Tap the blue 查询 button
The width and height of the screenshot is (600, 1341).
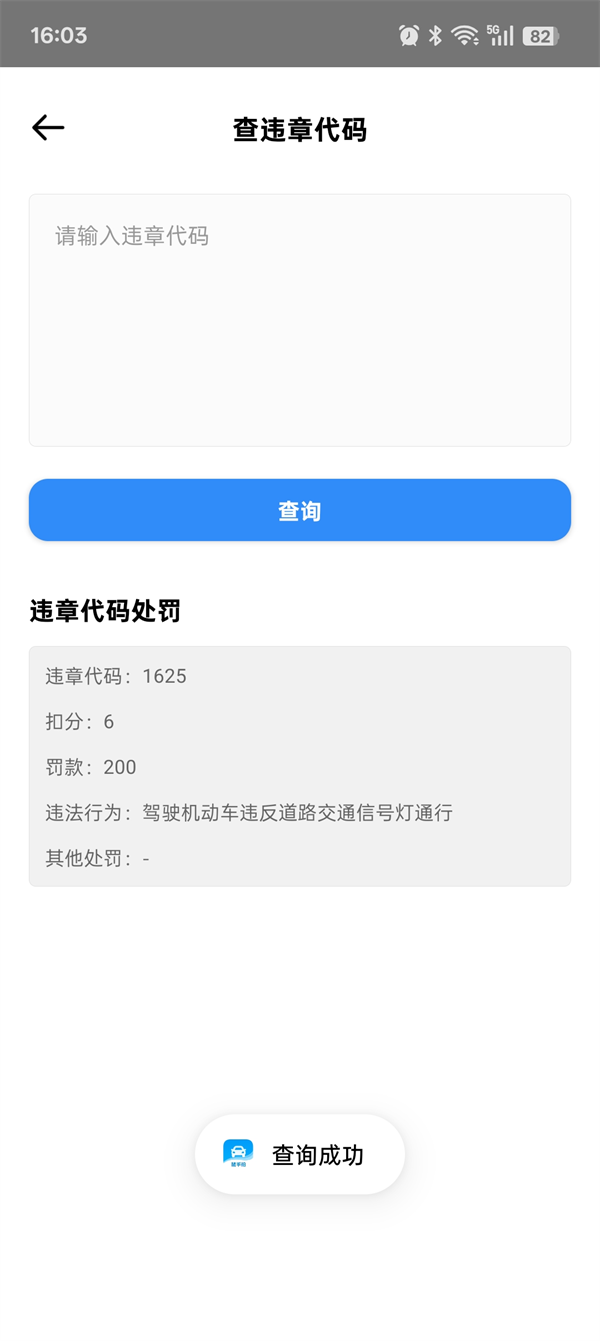coord(300,511)
